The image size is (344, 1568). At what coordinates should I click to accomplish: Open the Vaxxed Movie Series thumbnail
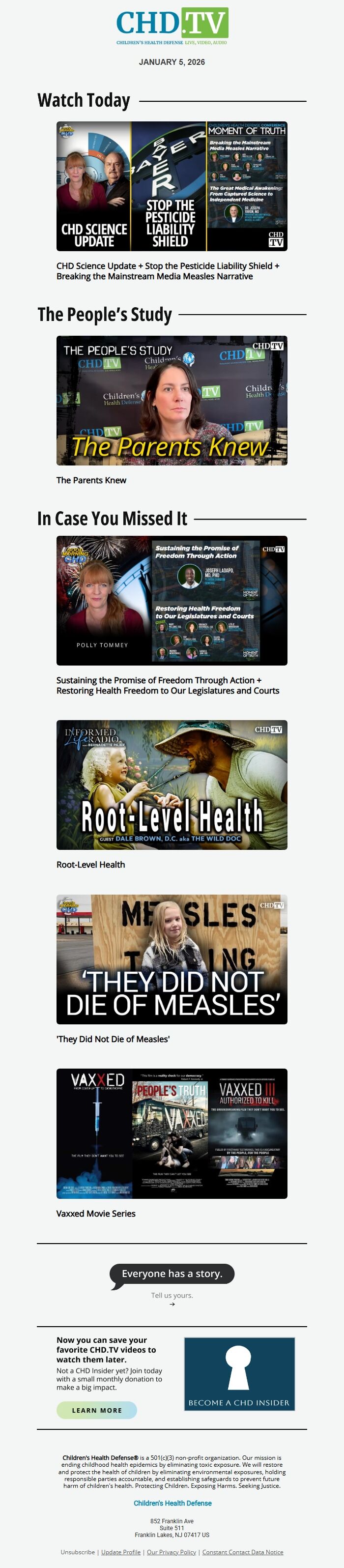pos(172,1133)
